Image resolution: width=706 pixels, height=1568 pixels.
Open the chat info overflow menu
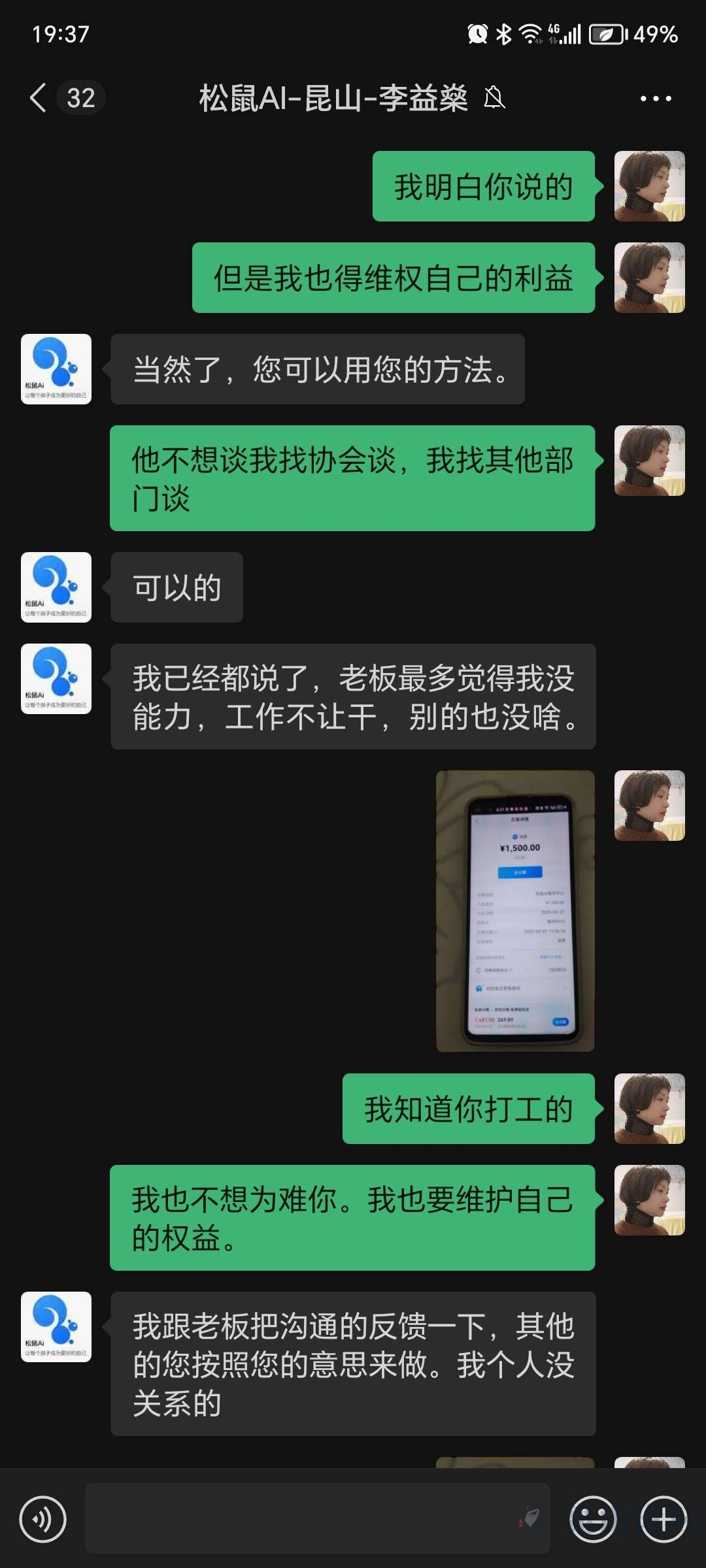[x=655, y=99]
